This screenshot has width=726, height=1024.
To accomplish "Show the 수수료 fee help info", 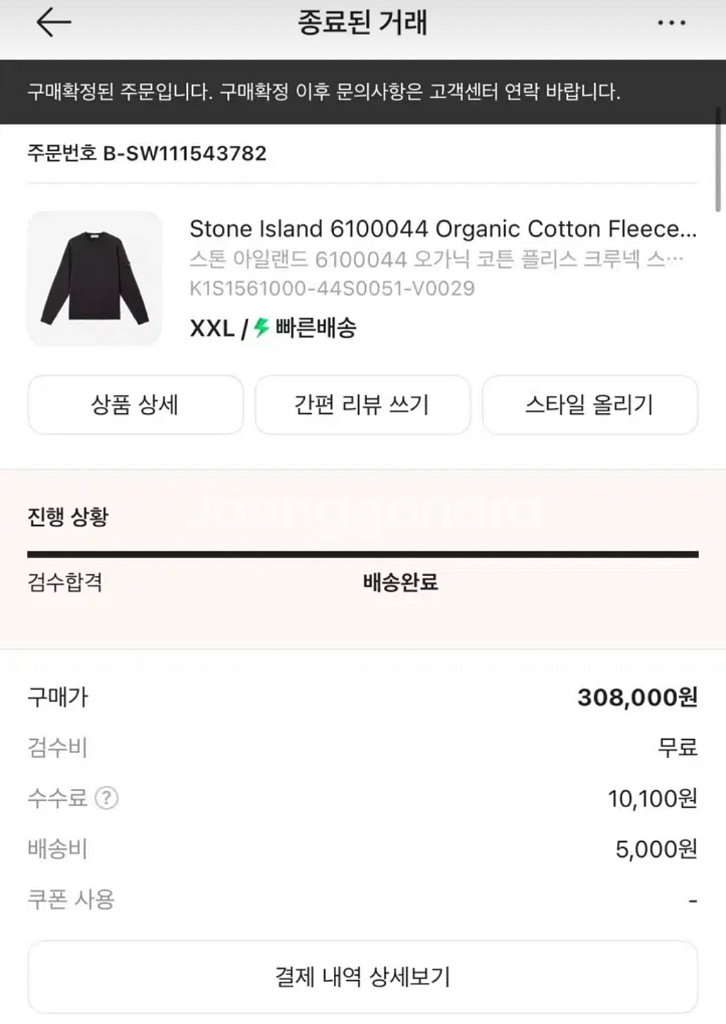I will 107,798.
